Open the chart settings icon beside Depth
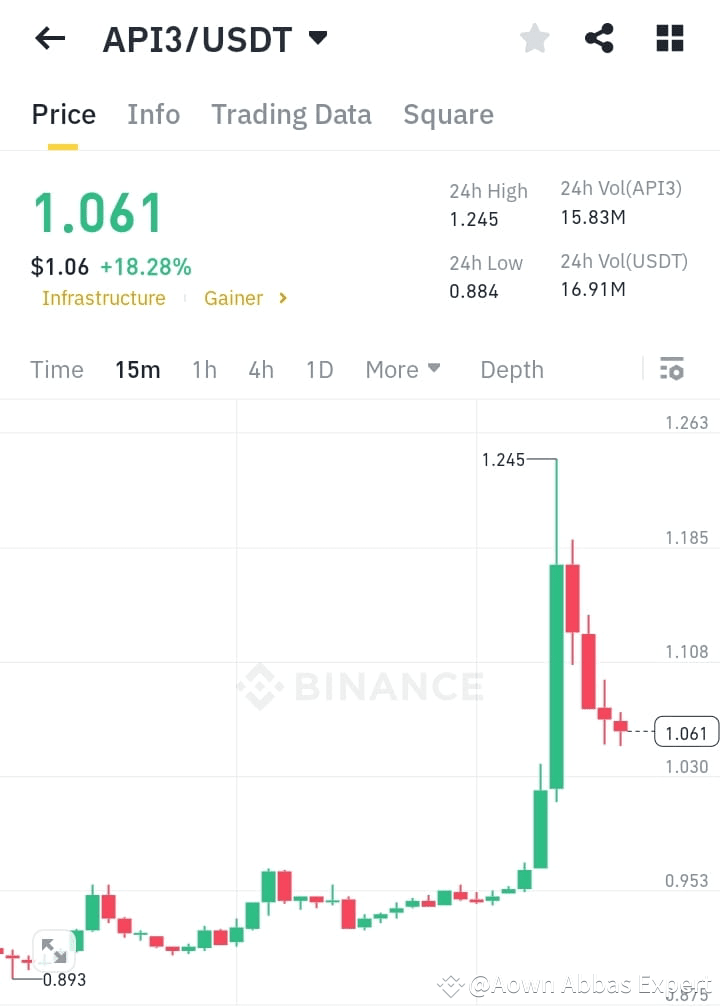This screenshot has width=720, height=1007. click(x=671, y=369)
